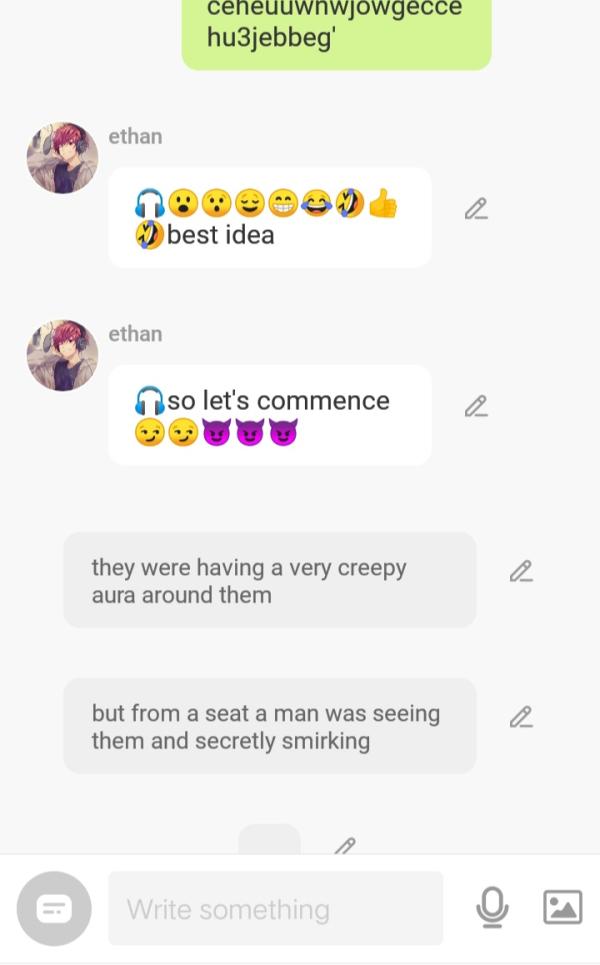Image resolution: width=600 pixels, height=965 pixels.
Task: Tap ethan's avatar beside 'best idea'
Action: point(62,158)
